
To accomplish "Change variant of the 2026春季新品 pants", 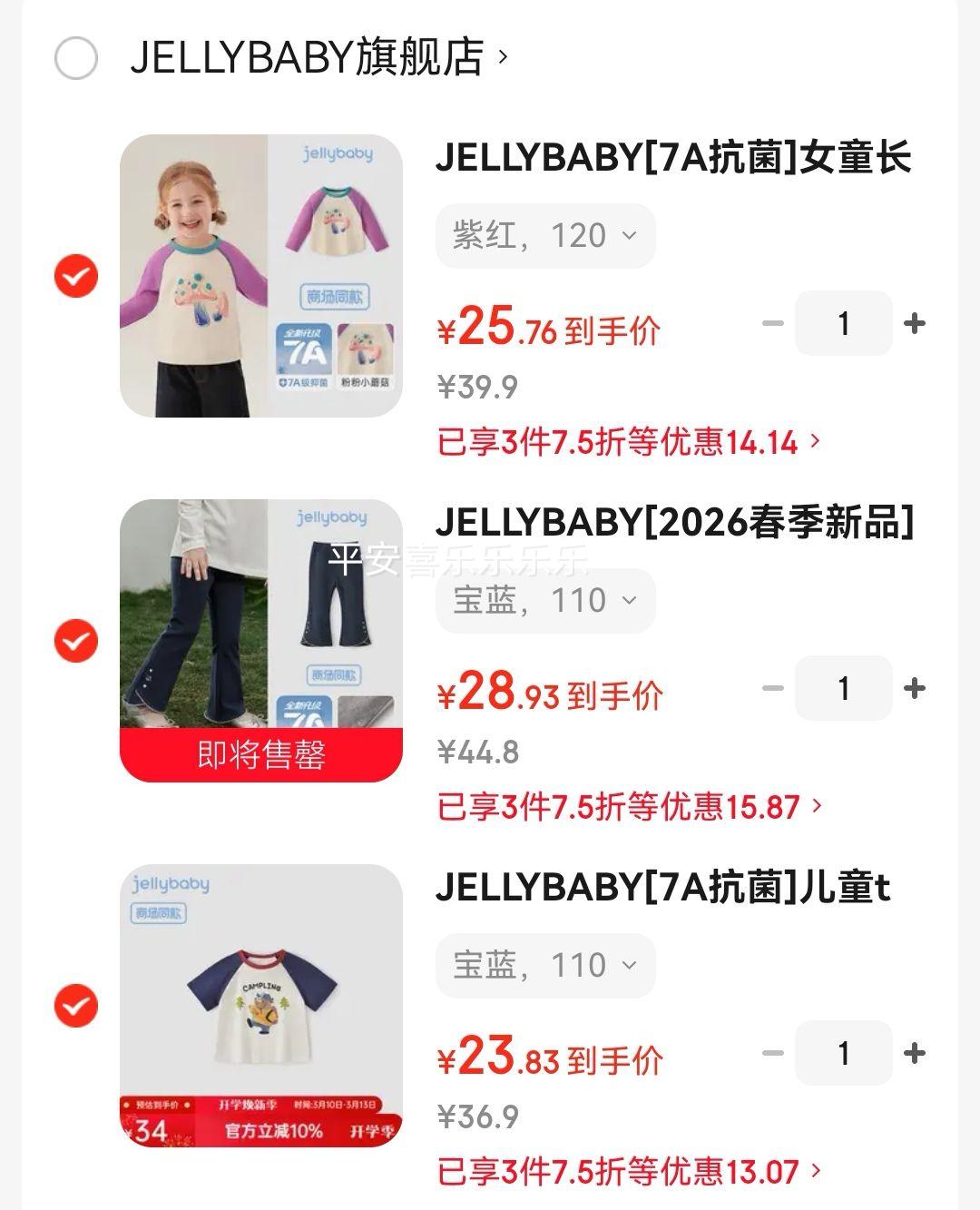I will [545, 601].
